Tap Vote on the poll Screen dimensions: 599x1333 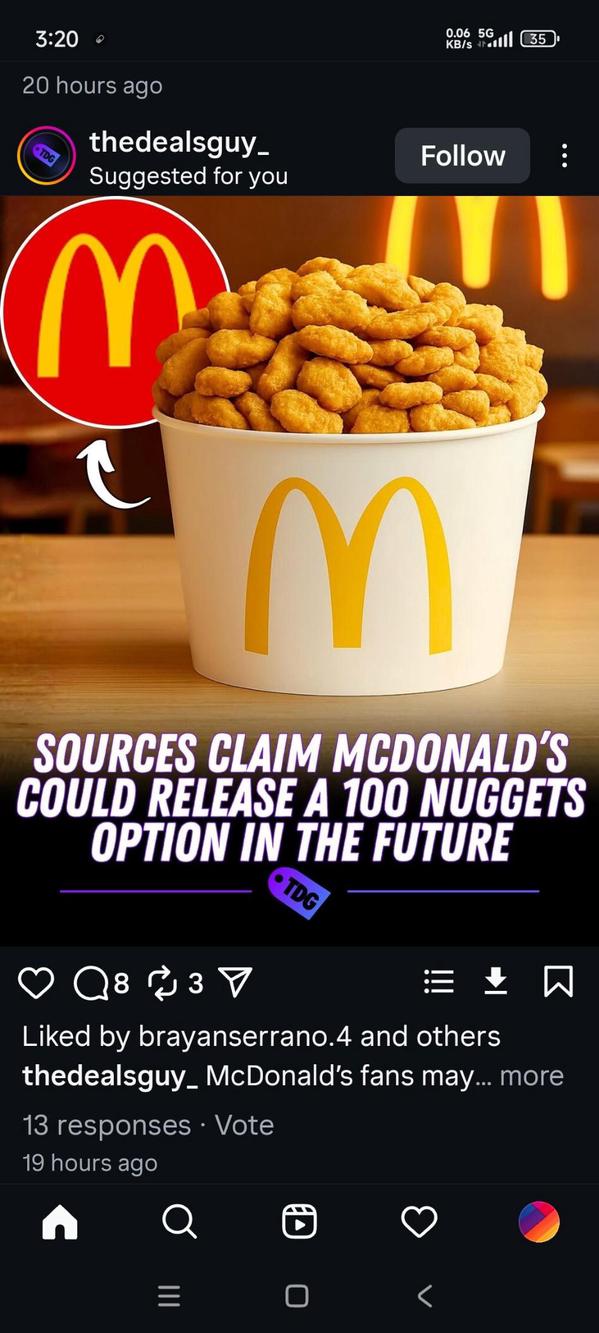[244, 1125]
